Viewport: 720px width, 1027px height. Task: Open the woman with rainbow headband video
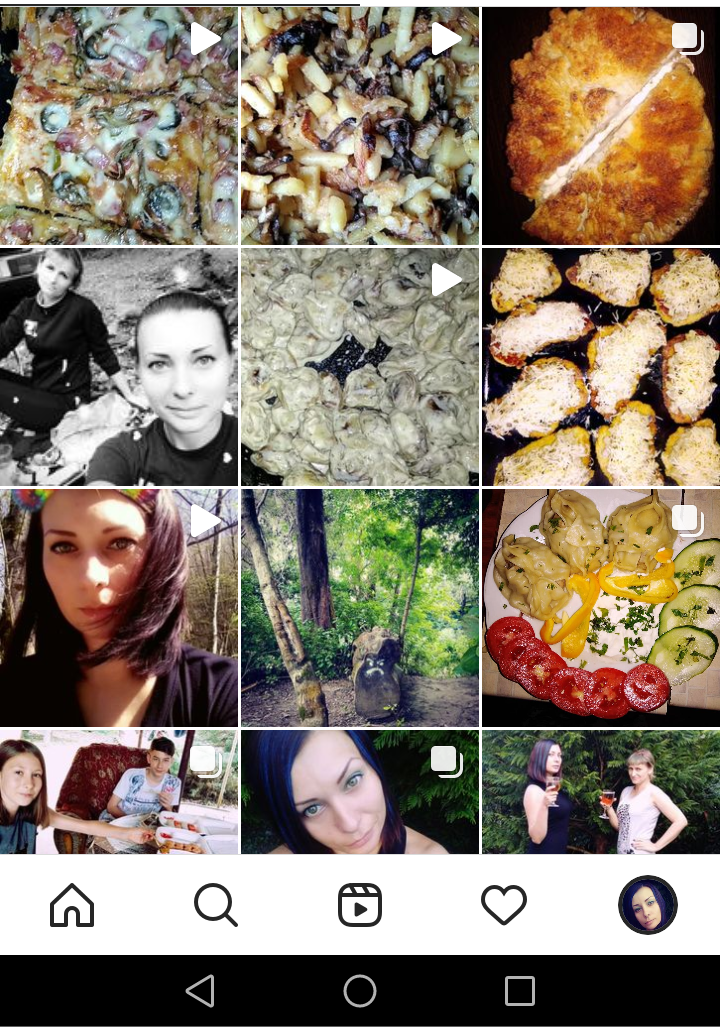coord(119,607)
